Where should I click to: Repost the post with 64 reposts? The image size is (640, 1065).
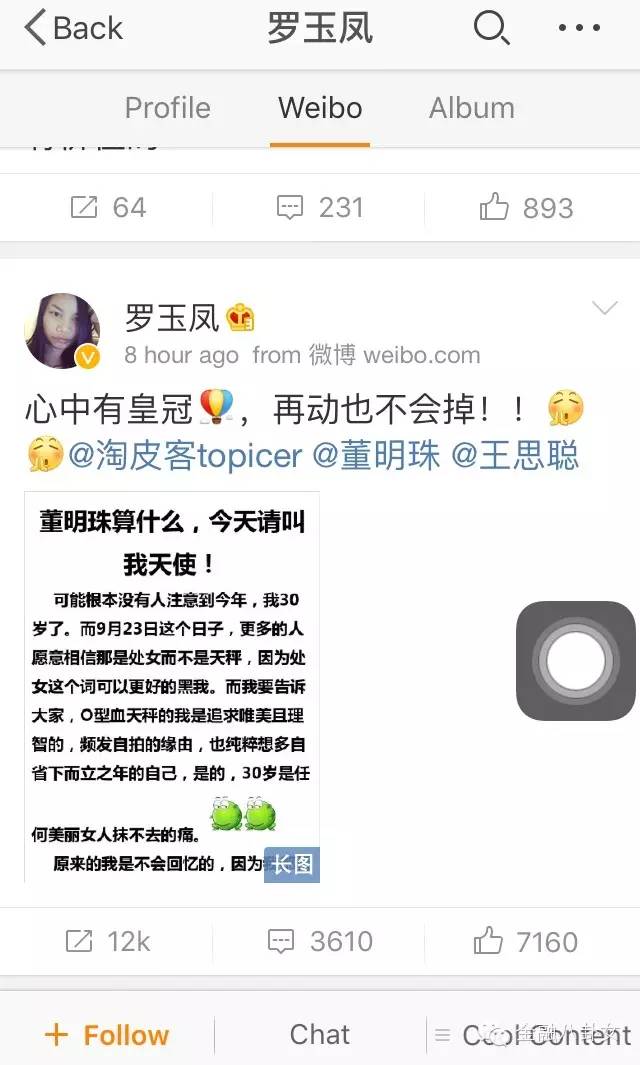(x=108, y=207)
